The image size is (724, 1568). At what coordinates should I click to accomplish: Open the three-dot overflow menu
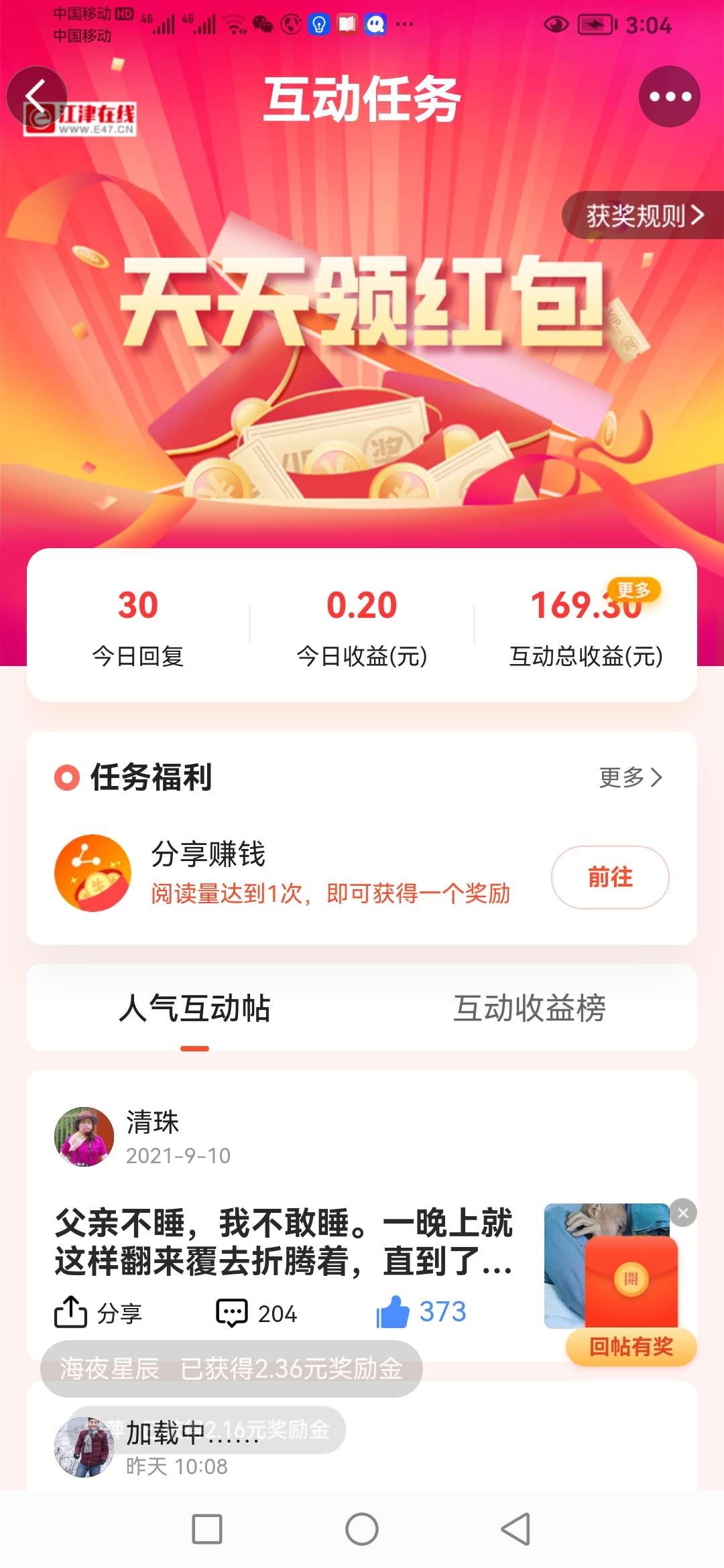669,96
